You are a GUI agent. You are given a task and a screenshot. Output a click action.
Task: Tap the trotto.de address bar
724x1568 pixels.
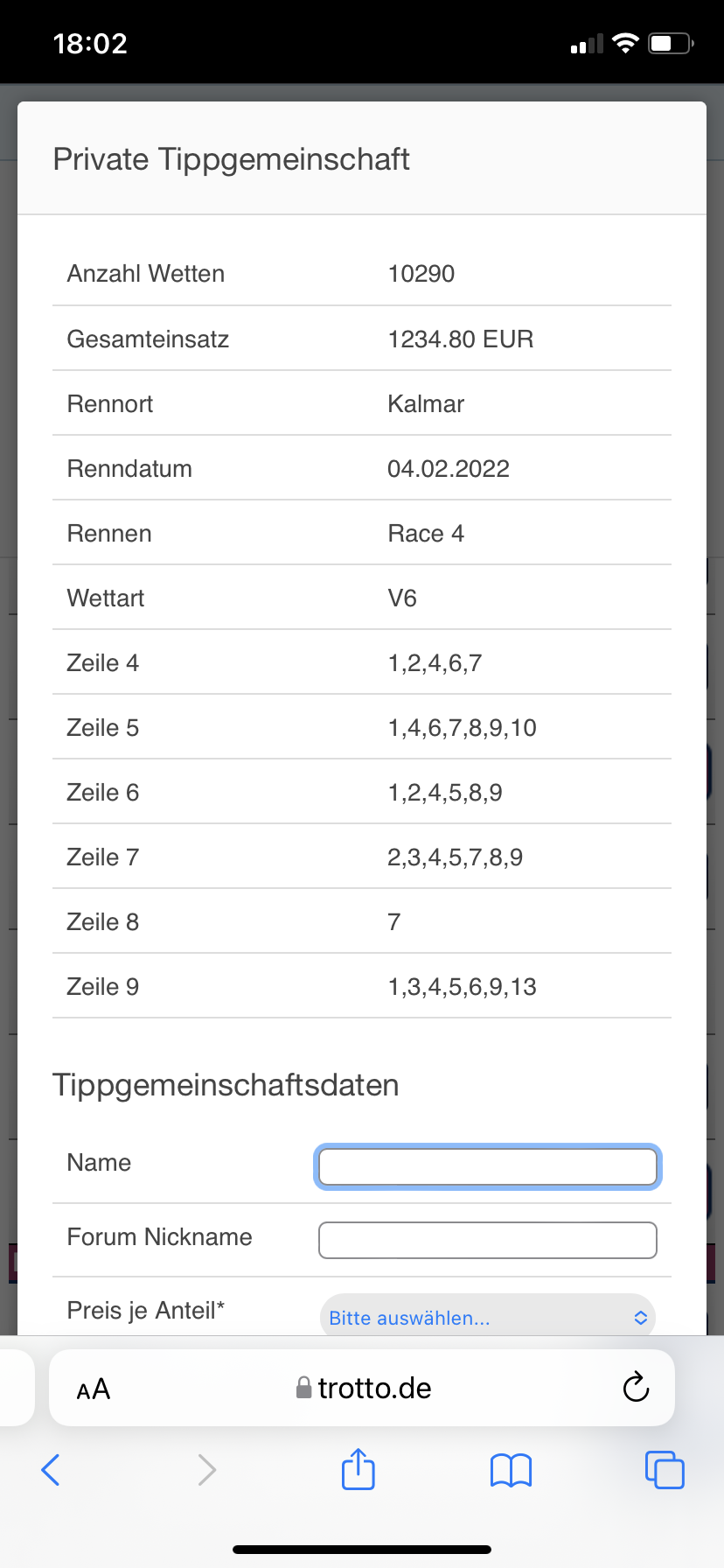coord(362,1388)
